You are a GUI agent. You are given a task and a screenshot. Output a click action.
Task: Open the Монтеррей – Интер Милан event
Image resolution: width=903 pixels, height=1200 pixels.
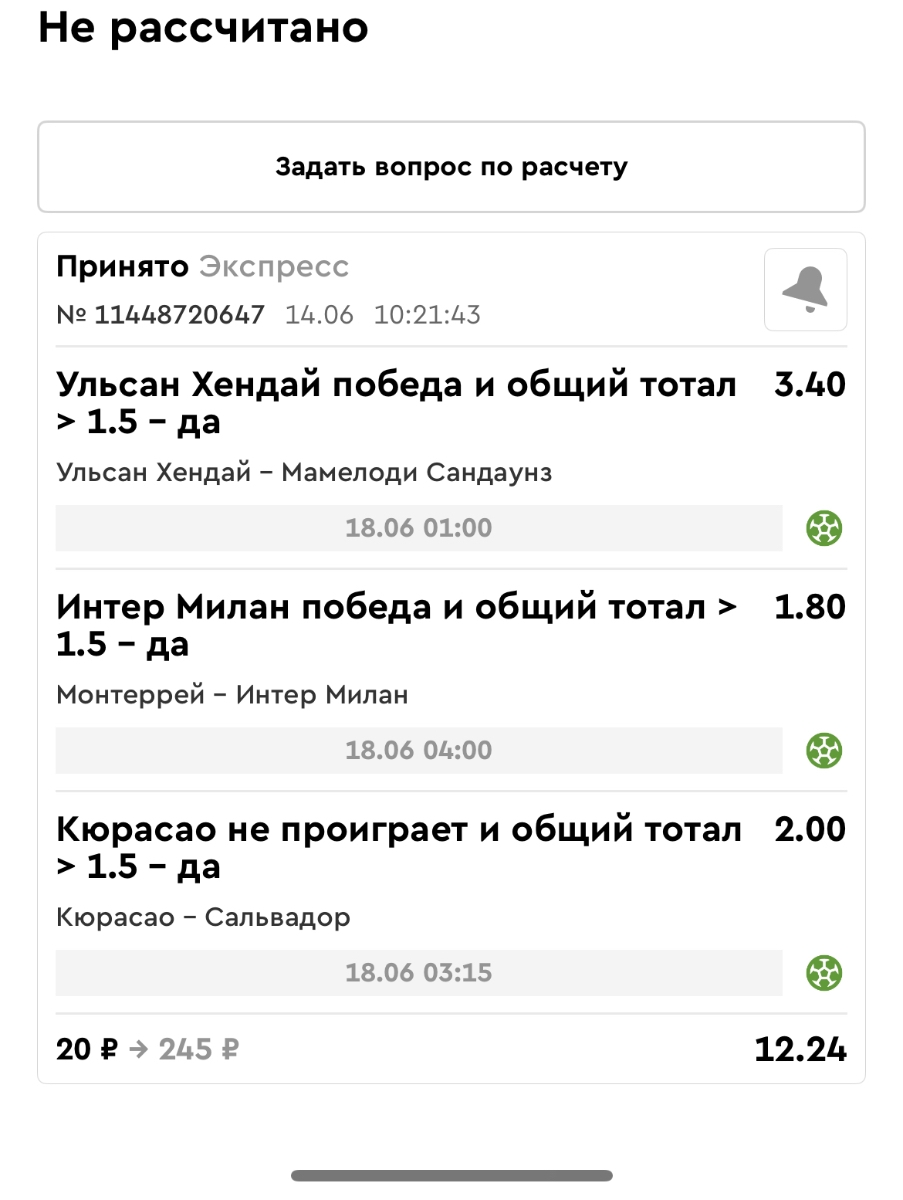232,695
